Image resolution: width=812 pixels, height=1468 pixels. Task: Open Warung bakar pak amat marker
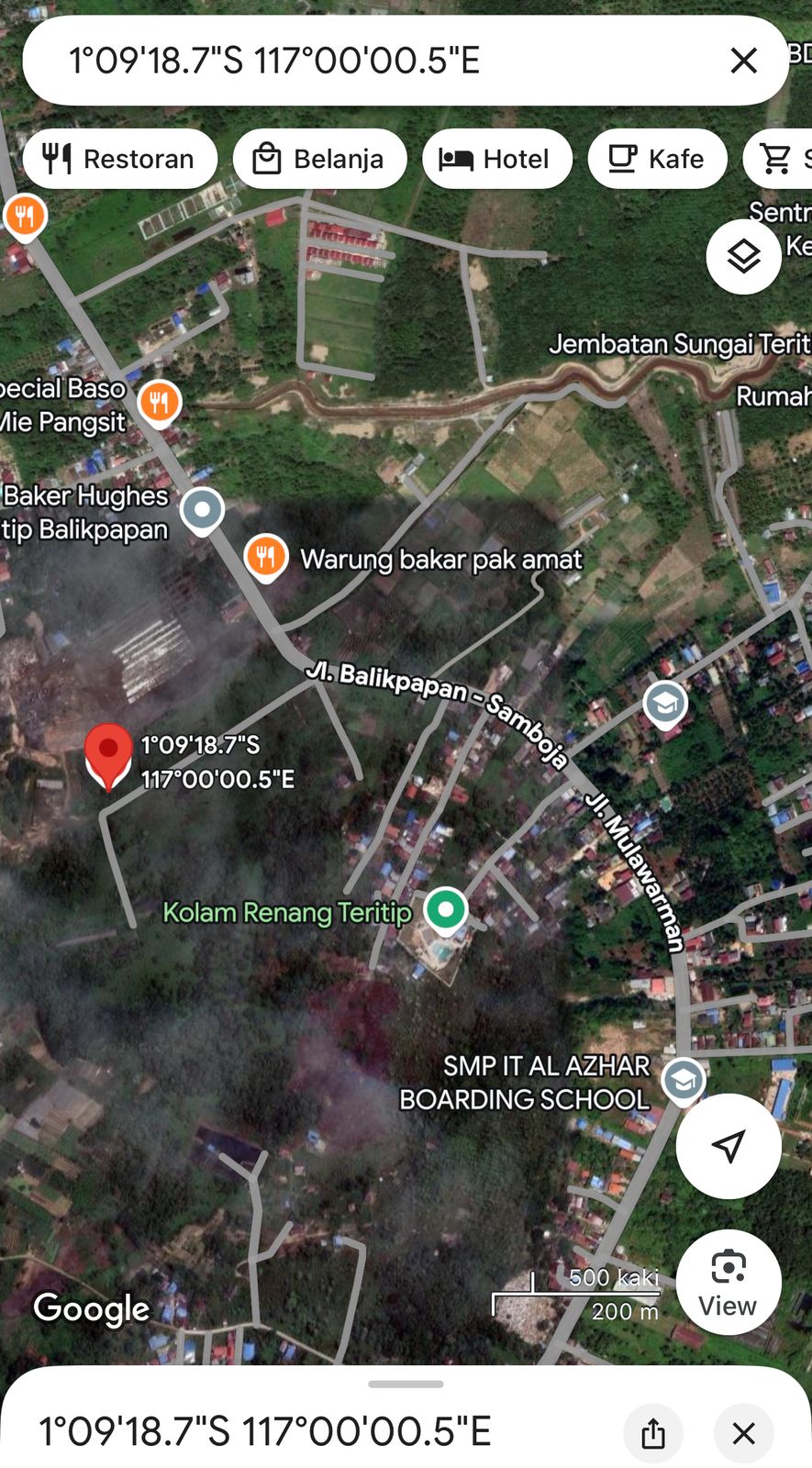(266, 556)
